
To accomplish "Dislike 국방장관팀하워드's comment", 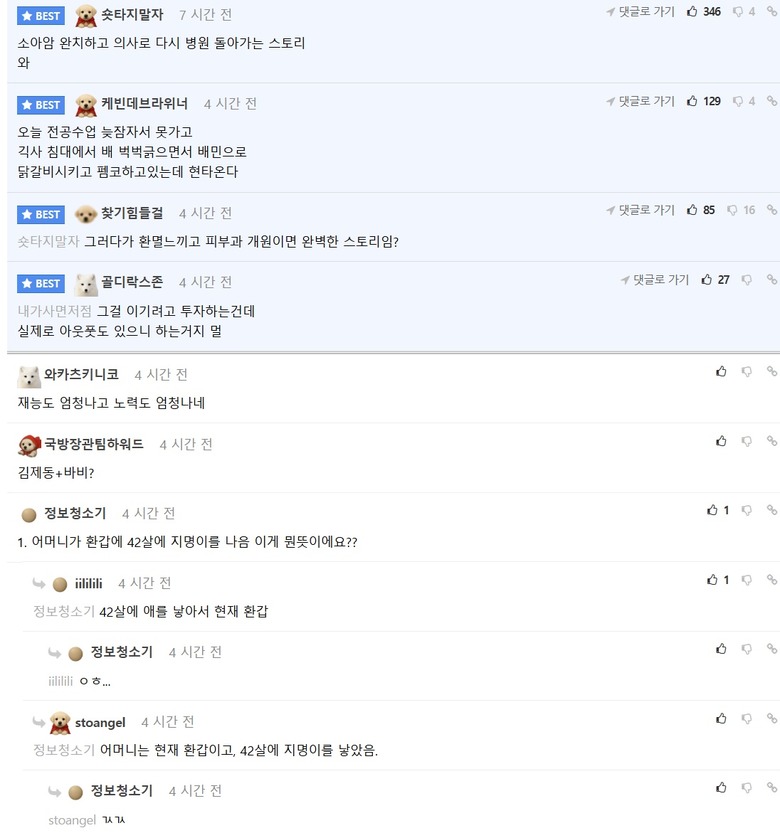I will click(x=746, y=441).
